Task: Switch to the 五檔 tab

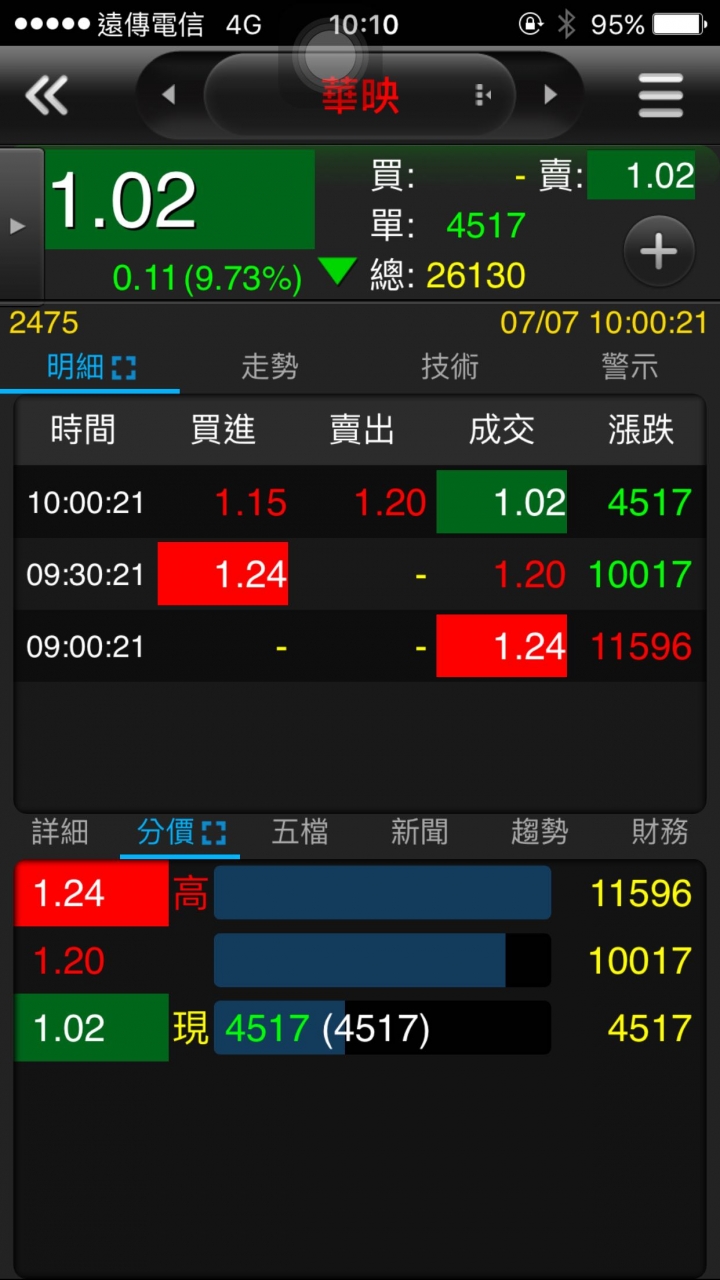Action: click(x=300, y=832)
